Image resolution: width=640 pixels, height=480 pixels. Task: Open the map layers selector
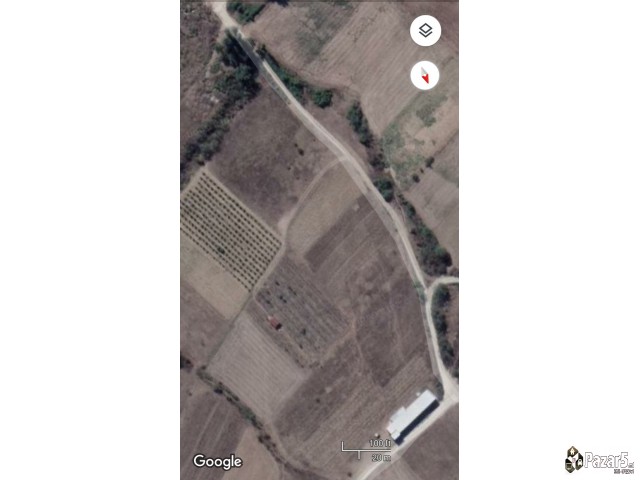425,31
